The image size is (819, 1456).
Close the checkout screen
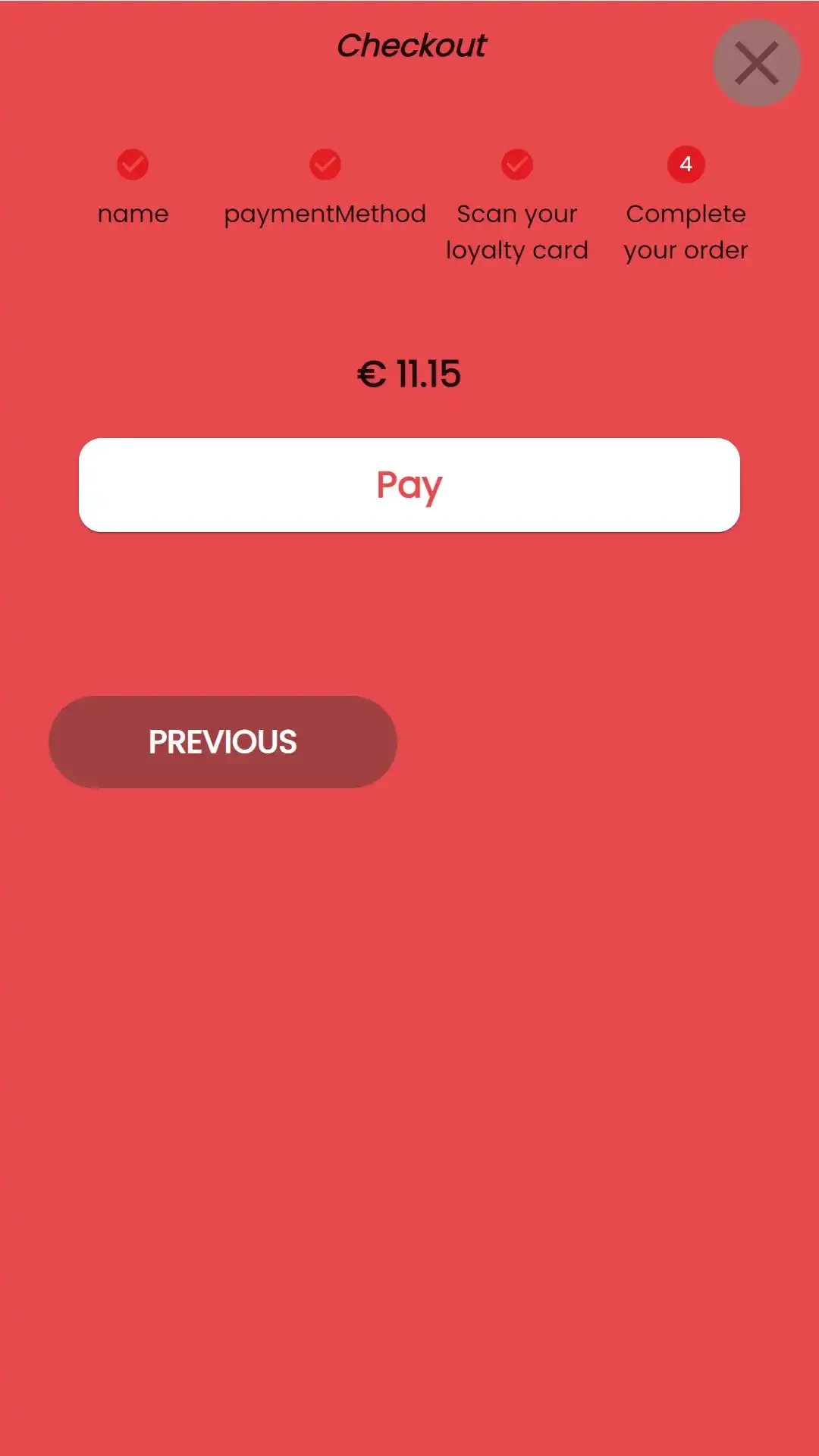pos(756,63)
